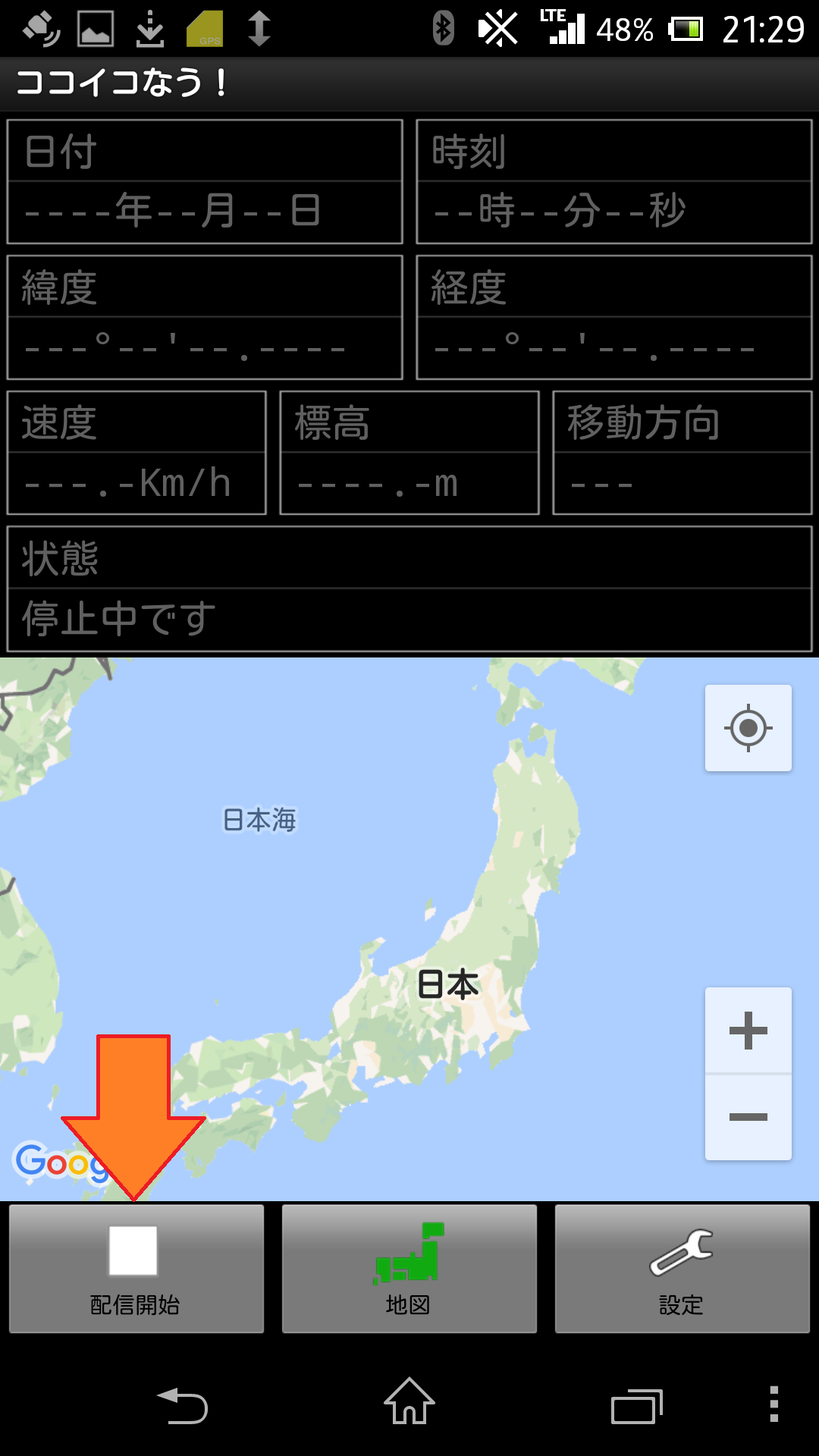The width and height of the screenshot is (819, 1456).
Task: Zoom in on the map
Action: pos(748,1031)
